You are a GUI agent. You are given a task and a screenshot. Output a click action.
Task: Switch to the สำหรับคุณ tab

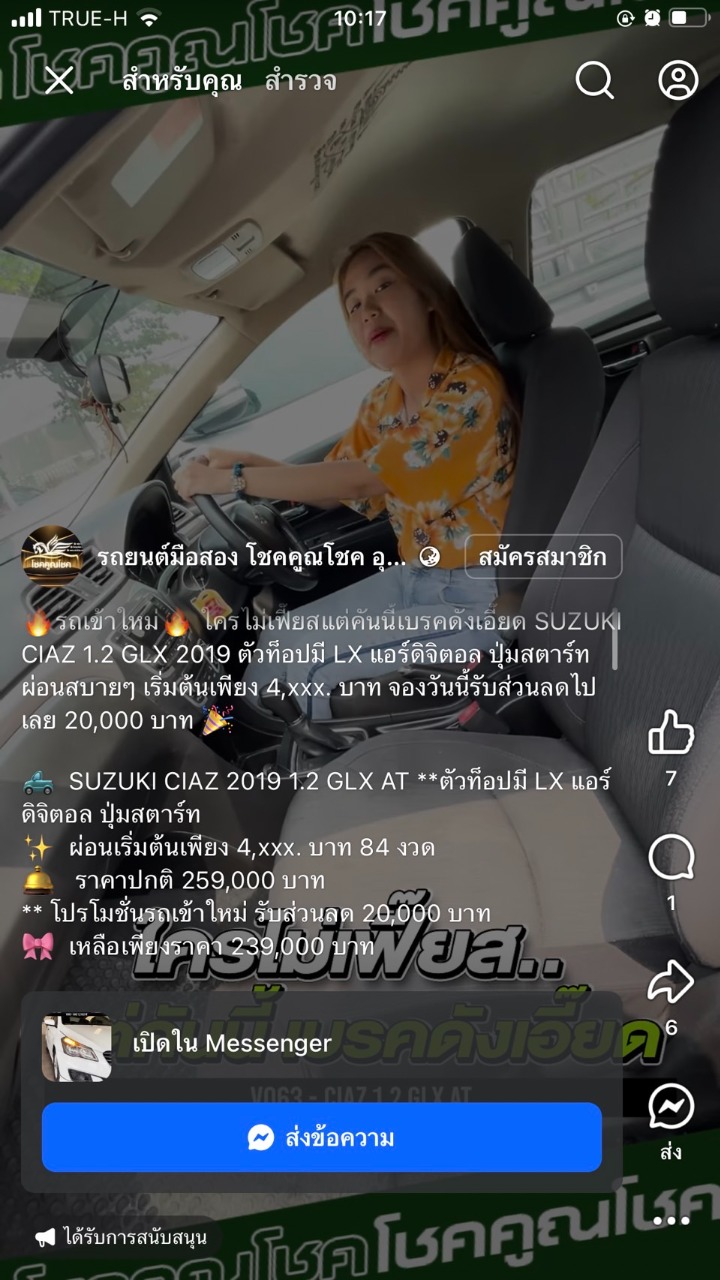tap(182, 81)
